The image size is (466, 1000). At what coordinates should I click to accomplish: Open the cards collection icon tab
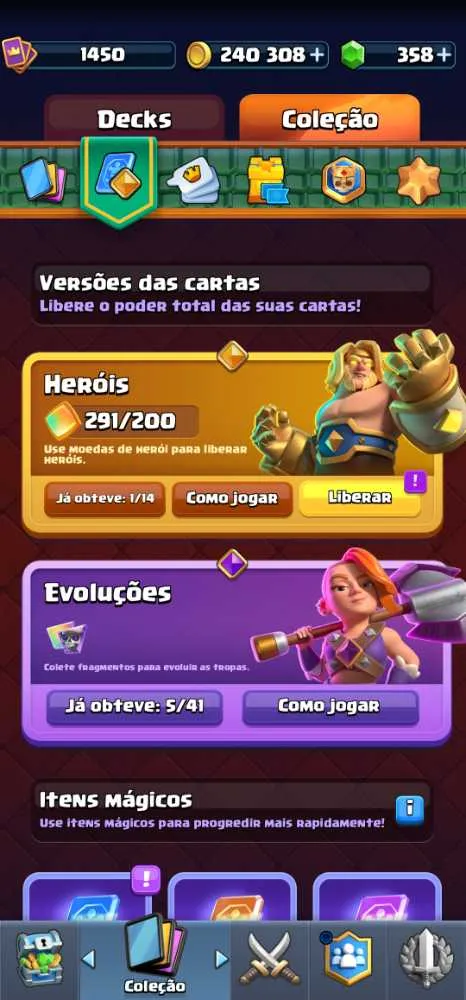42,179
